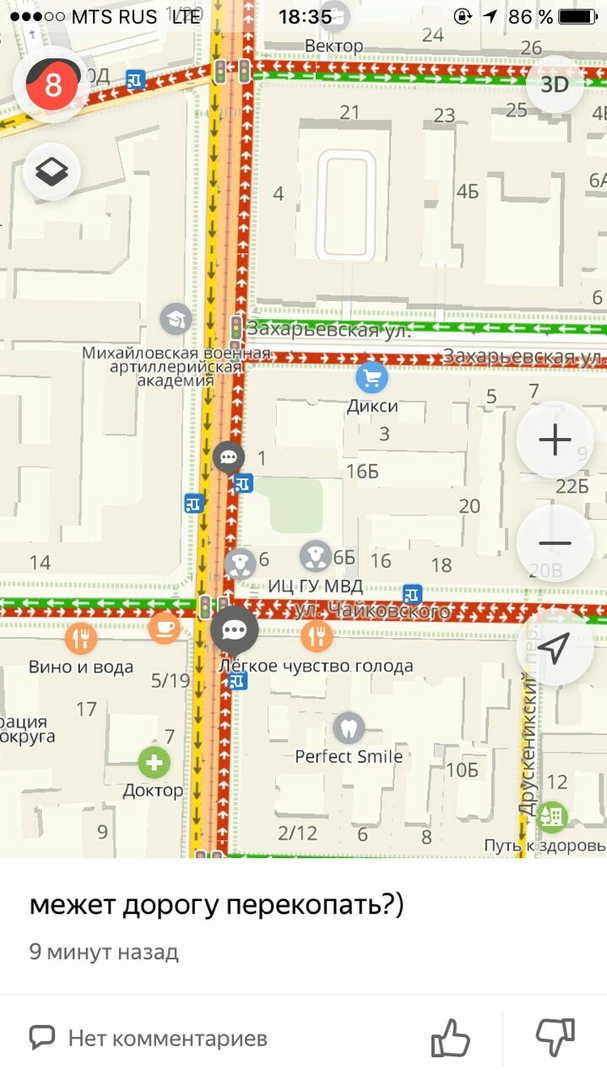Open the ИЦ ГУ МВД marker
The width and height of the screenshot is (607, 1080).
316,555
